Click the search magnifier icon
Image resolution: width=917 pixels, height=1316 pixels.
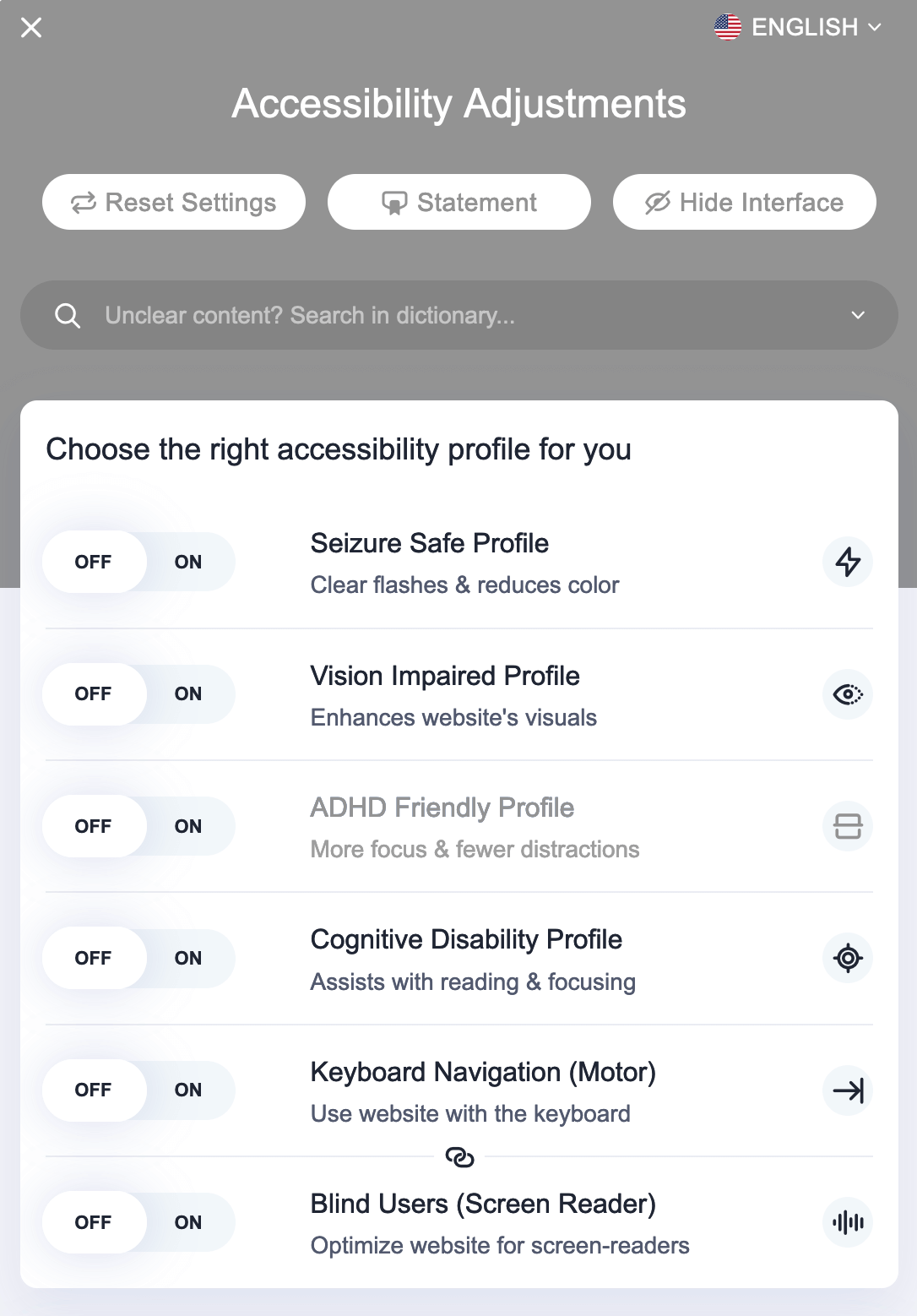[x=68, y=315]
